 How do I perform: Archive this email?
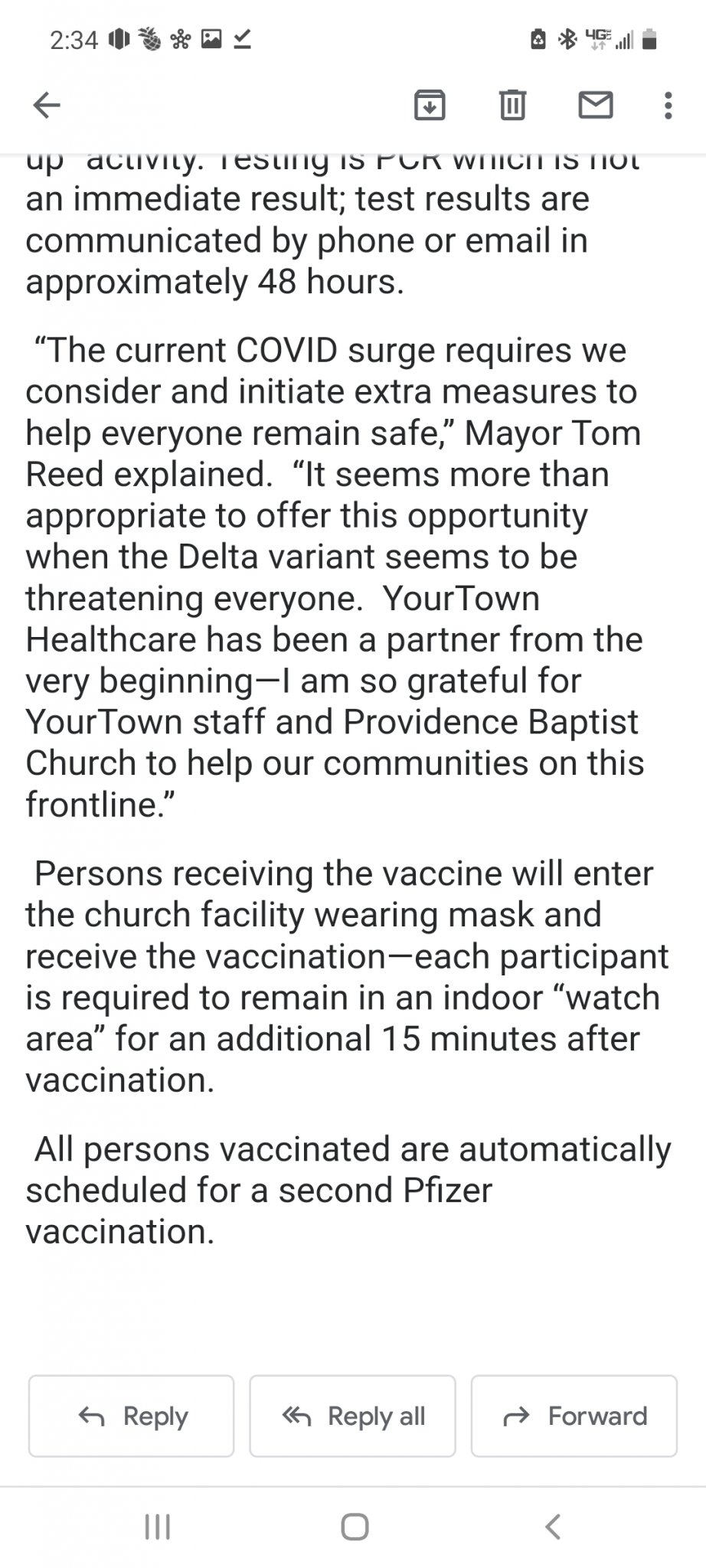click(x=430, y=105)
